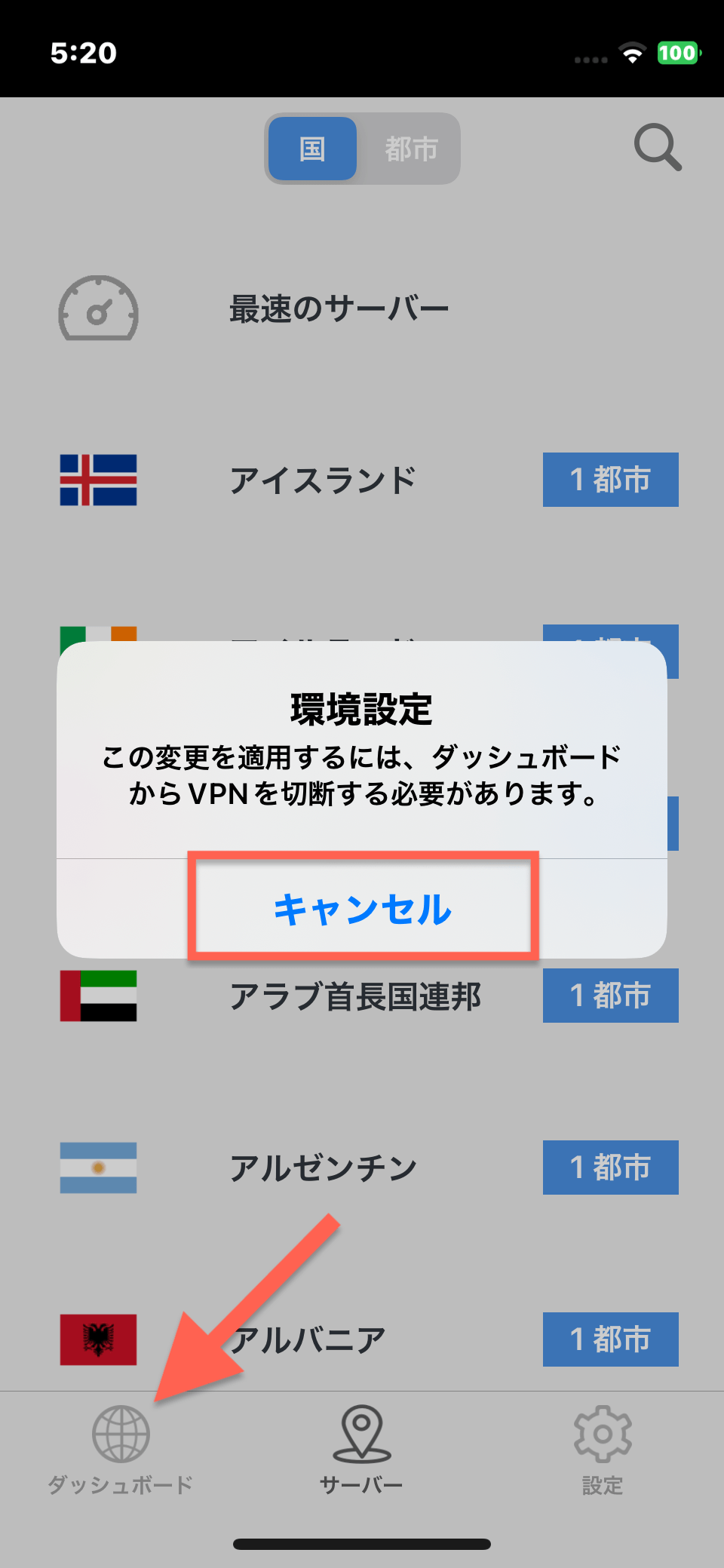Select アラブ首長国連邦 server

[354, 996]
